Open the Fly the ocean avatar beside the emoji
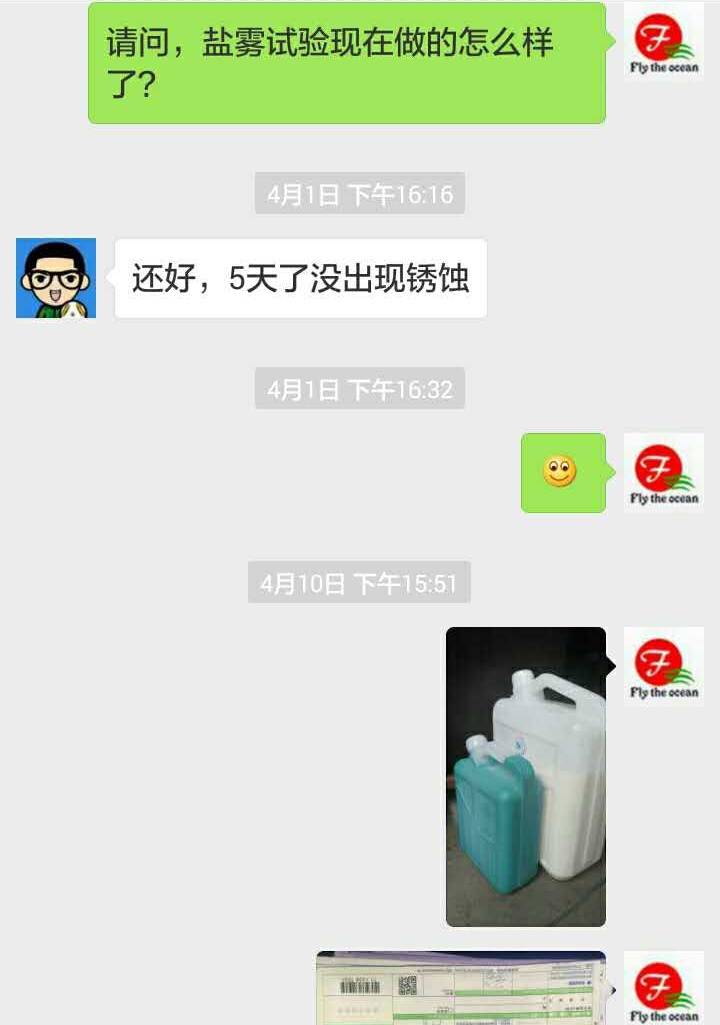The width and height of the screenshot is (720, 1025). pos(663,472)
